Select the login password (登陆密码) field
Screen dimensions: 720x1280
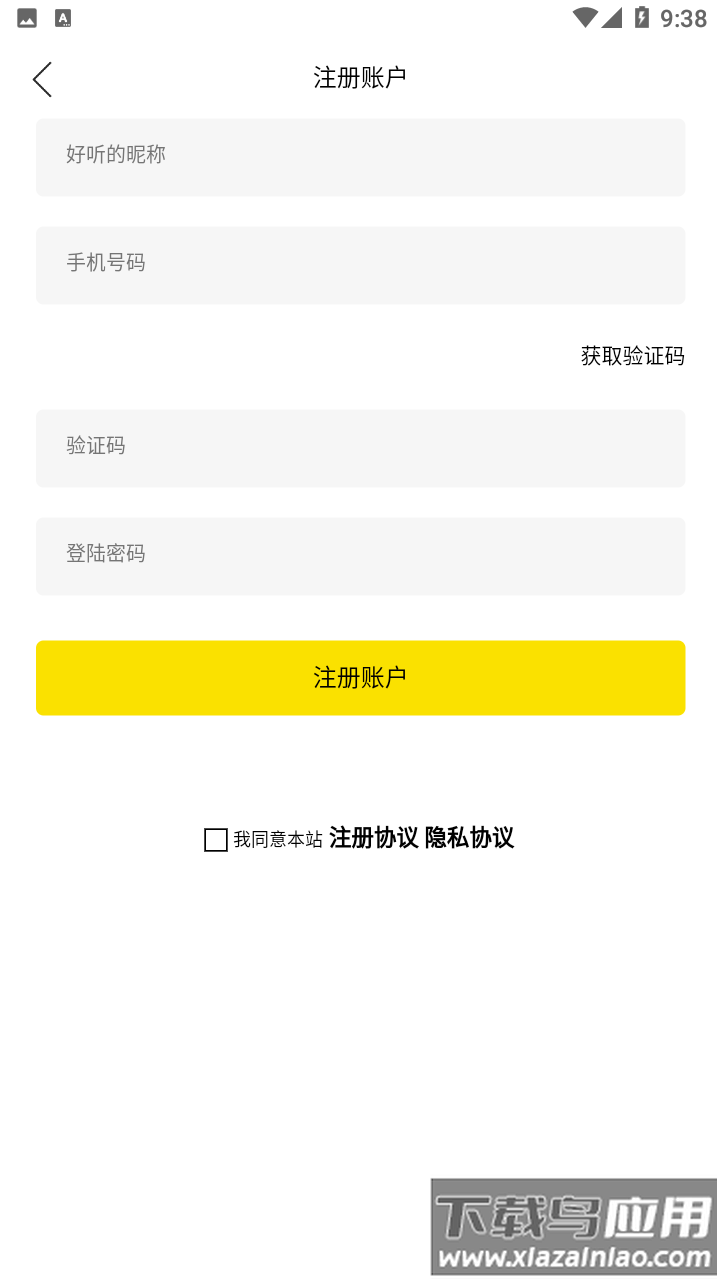pyautogui.click(x=360, y=556)
